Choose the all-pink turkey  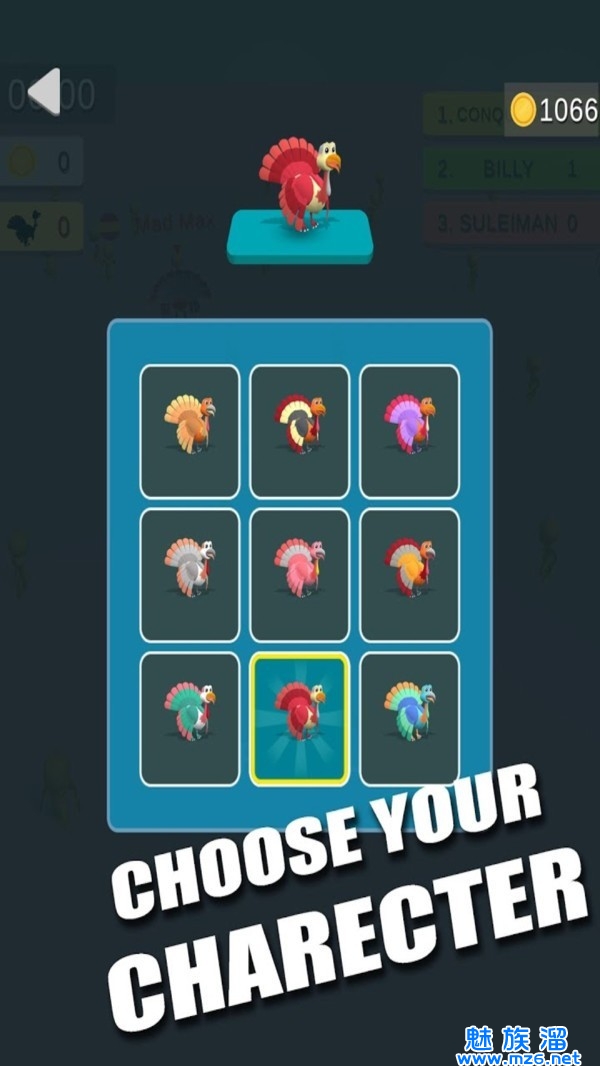point(300,575)
